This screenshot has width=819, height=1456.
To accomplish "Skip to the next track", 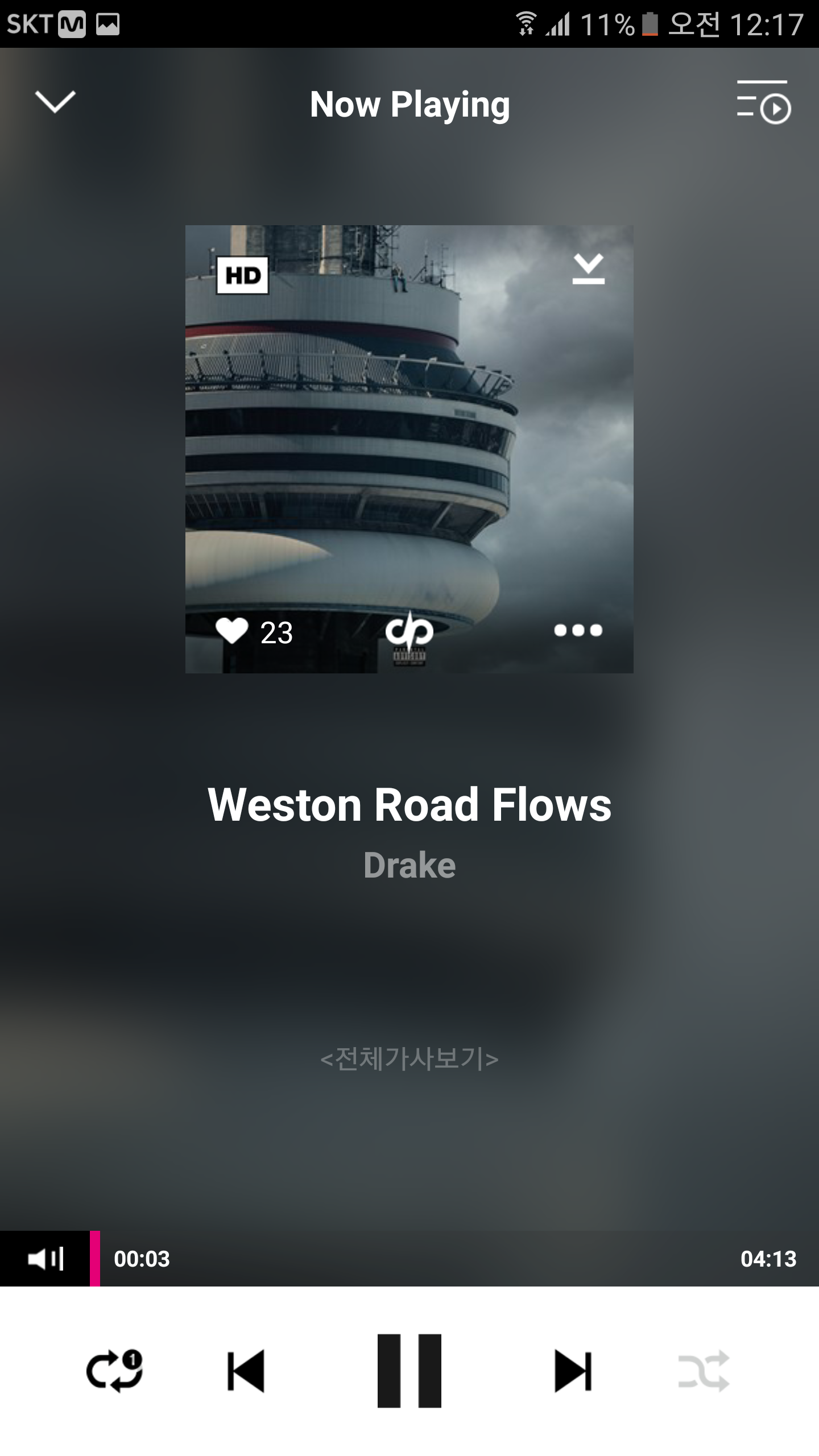I will click(x=573, y=1371).
